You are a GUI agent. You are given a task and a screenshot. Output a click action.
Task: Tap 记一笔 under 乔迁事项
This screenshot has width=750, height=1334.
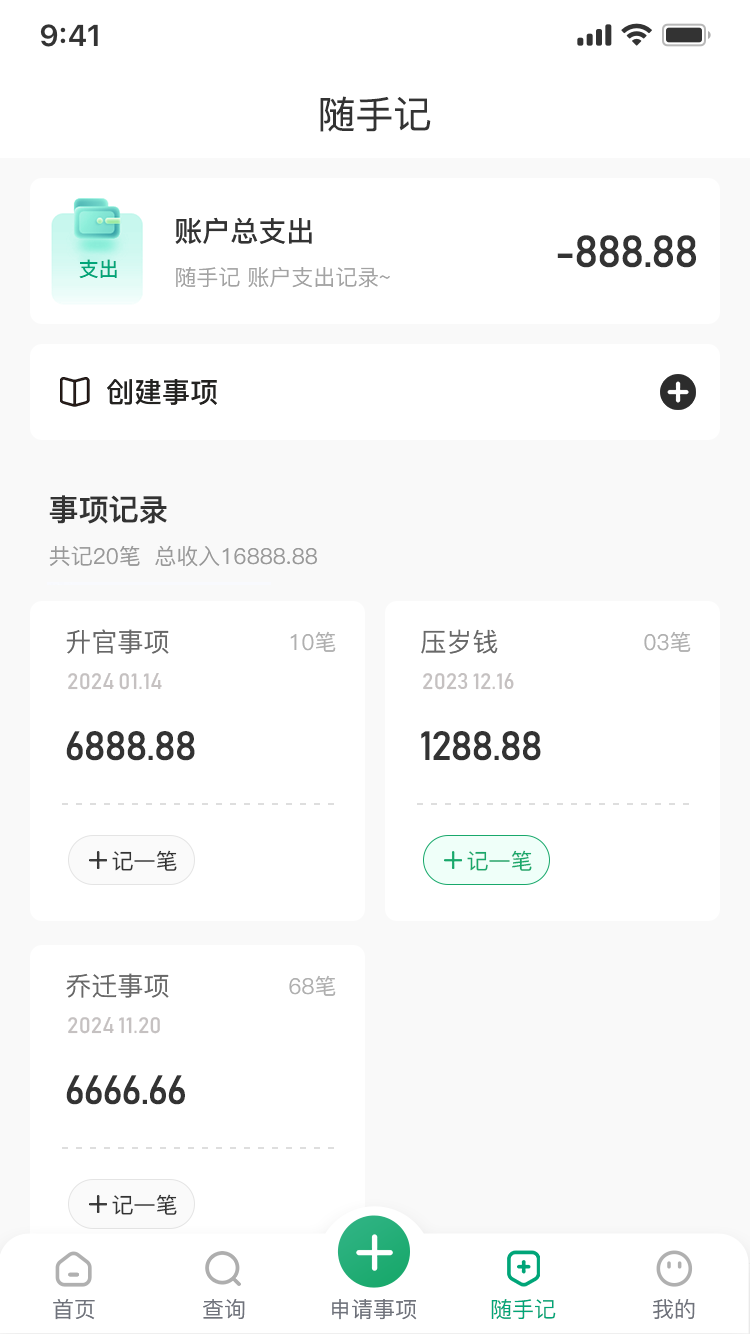pos(131,1204)
